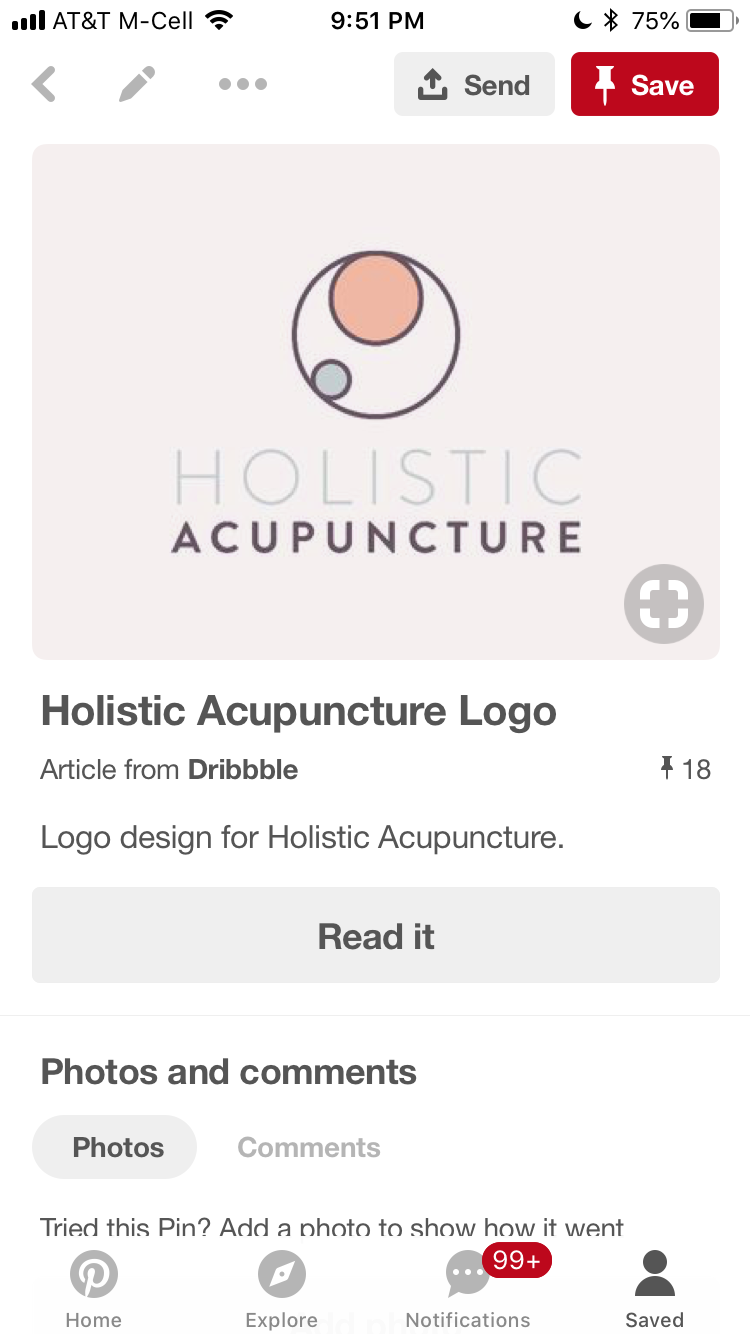Switch to the Comments tab
This screenshot has height=1334, width=750.
pos(309,1147)
